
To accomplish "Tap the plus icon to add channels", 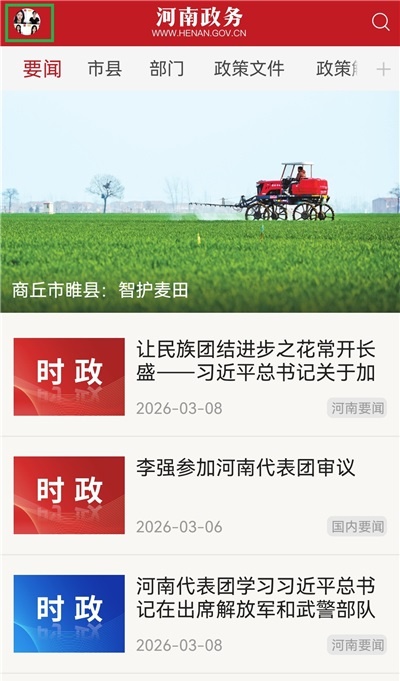I will point(383,69).
